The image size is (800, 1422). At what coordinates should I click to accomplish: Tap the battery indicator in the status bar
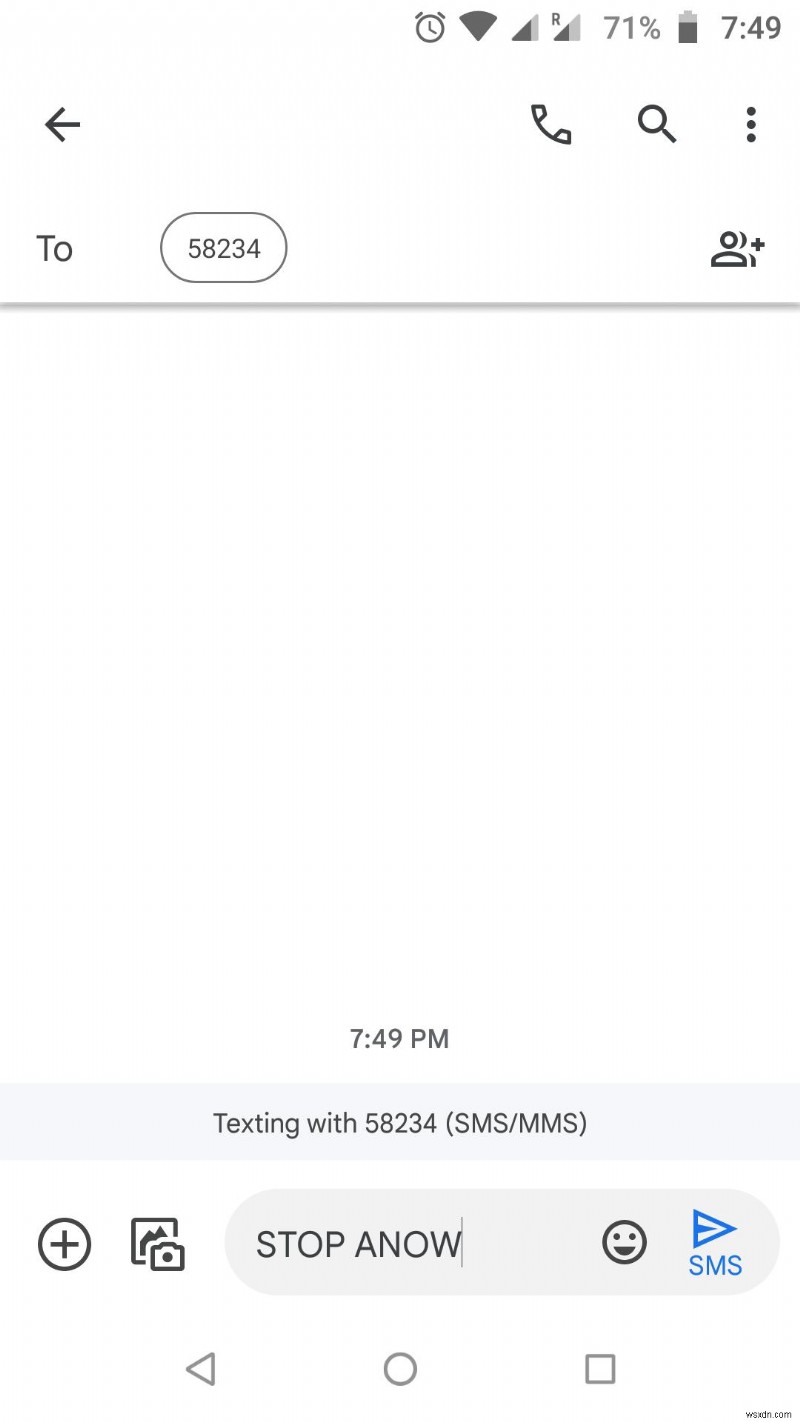[691, 27]
